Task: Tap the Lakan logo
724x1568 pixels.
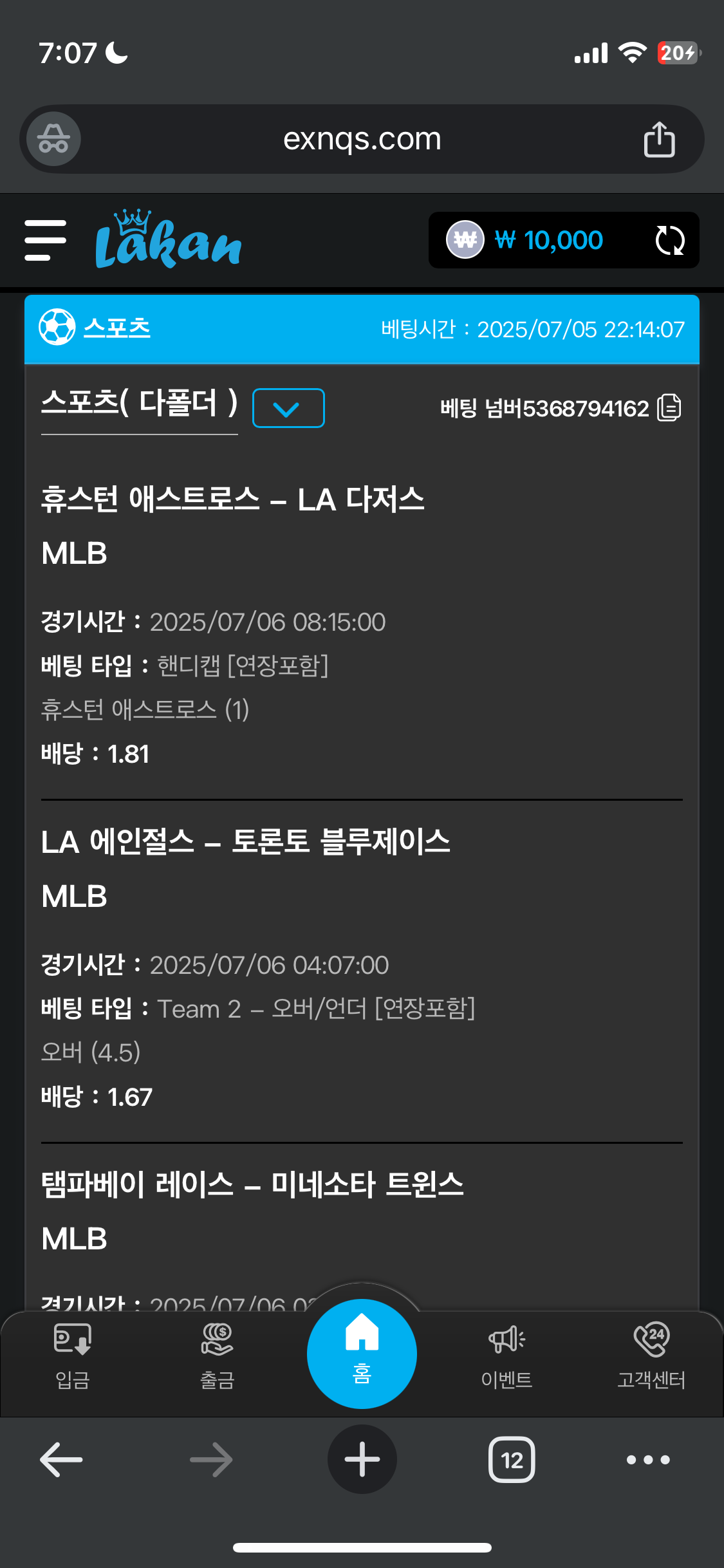Action: 169,240
